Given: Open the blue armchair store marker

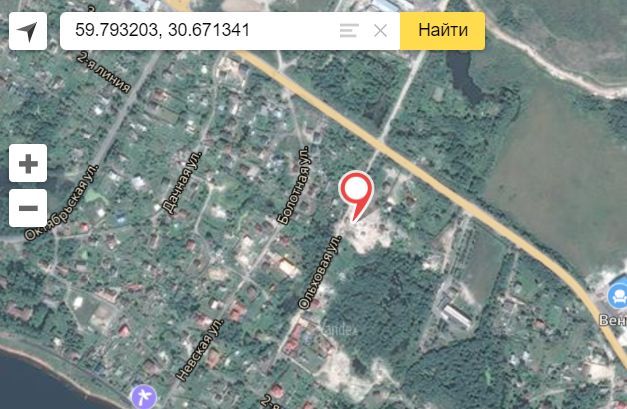Looking at the screenshot, I should point(618,297).
